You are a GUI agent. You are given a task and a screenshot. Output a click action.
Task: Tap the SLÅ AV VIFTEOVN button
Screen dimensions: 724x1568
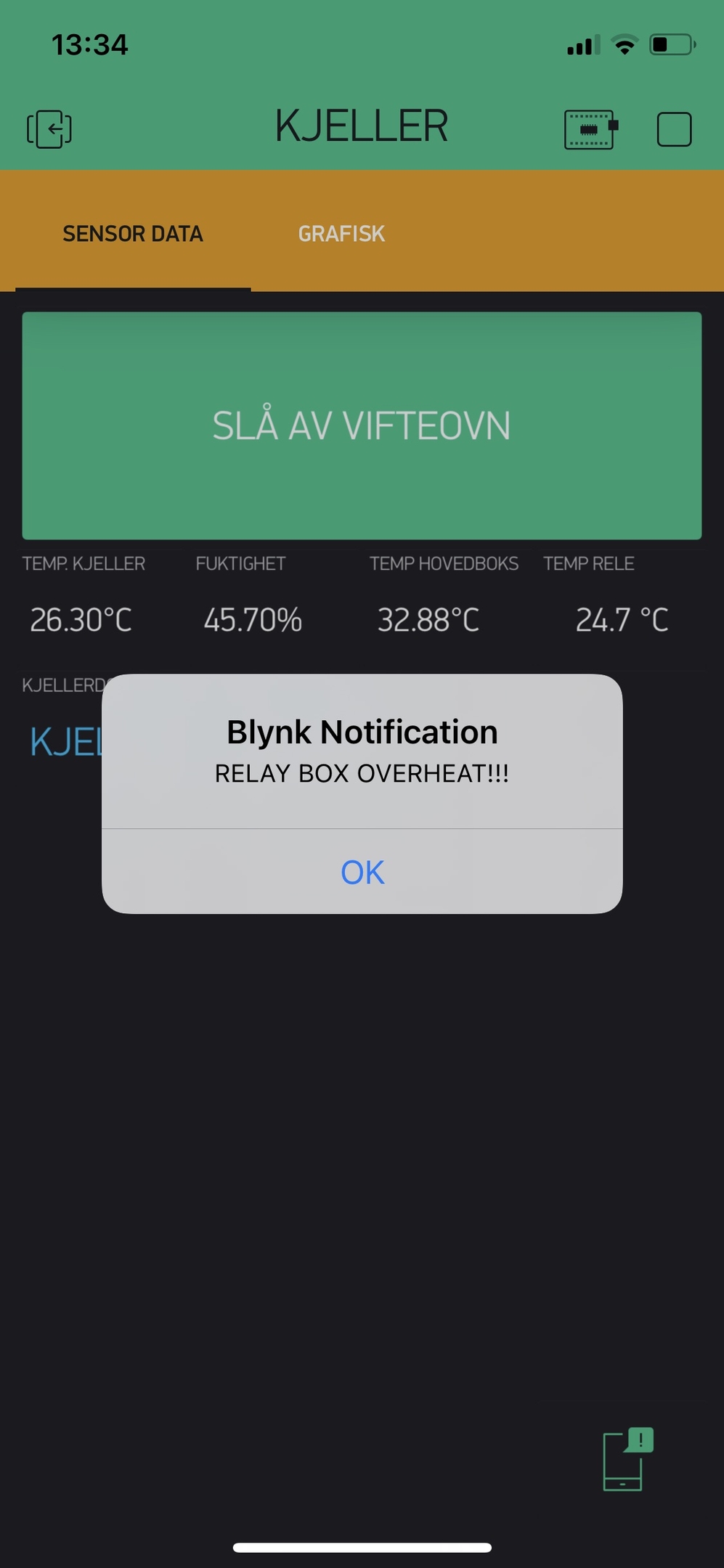(362, 425)
